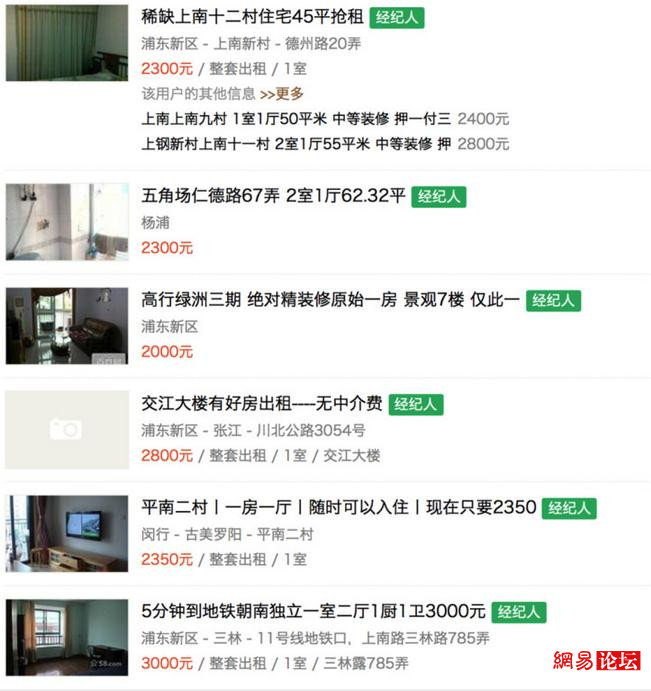The height and width of the screenshot is (691, 651).
Task: View the 5分钟到地铁朝南独立一室二厅 listing
Action: (x=313, y=611)
